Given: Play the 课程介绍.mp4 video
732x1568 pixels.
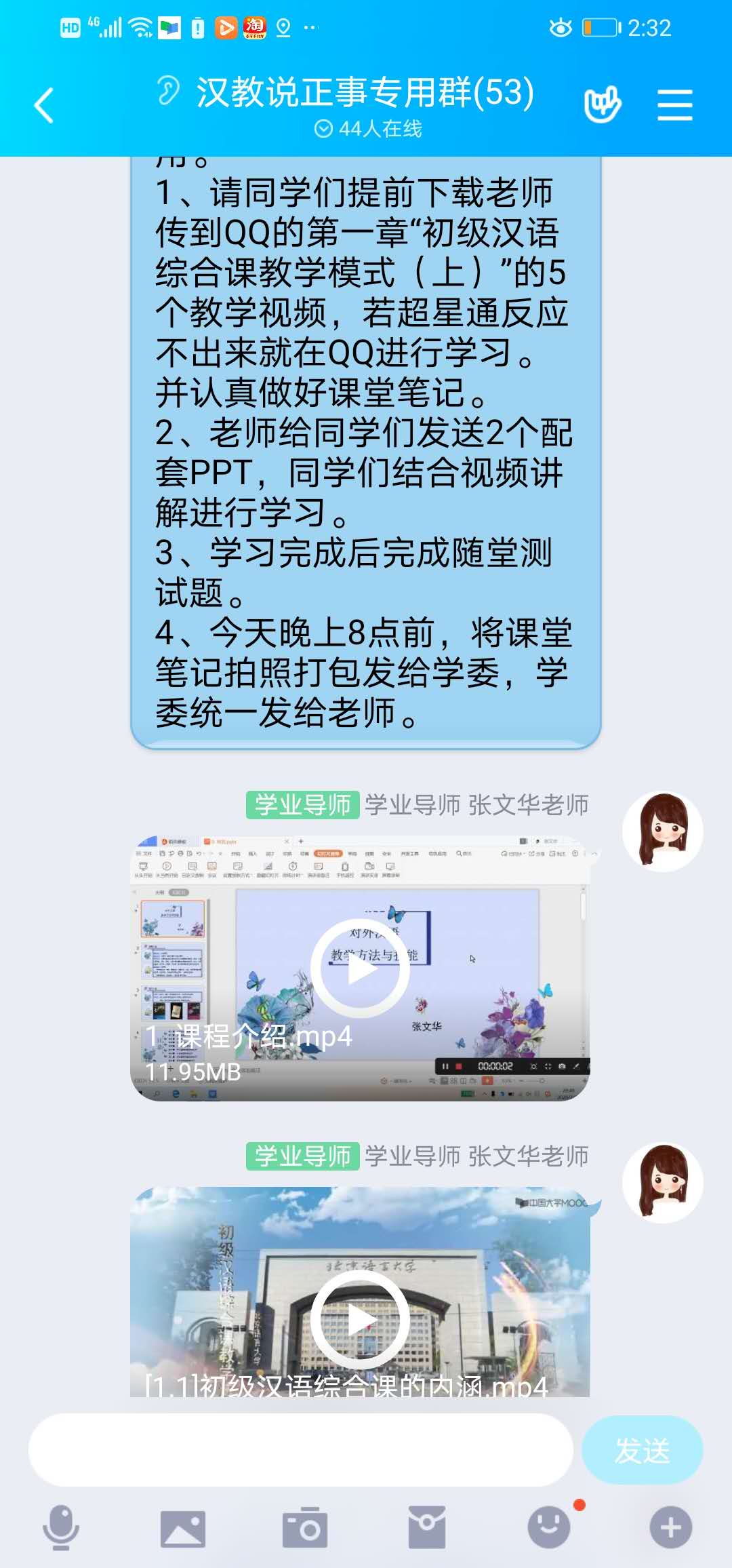Looking at the screenshot, I should tap(360, 968).
